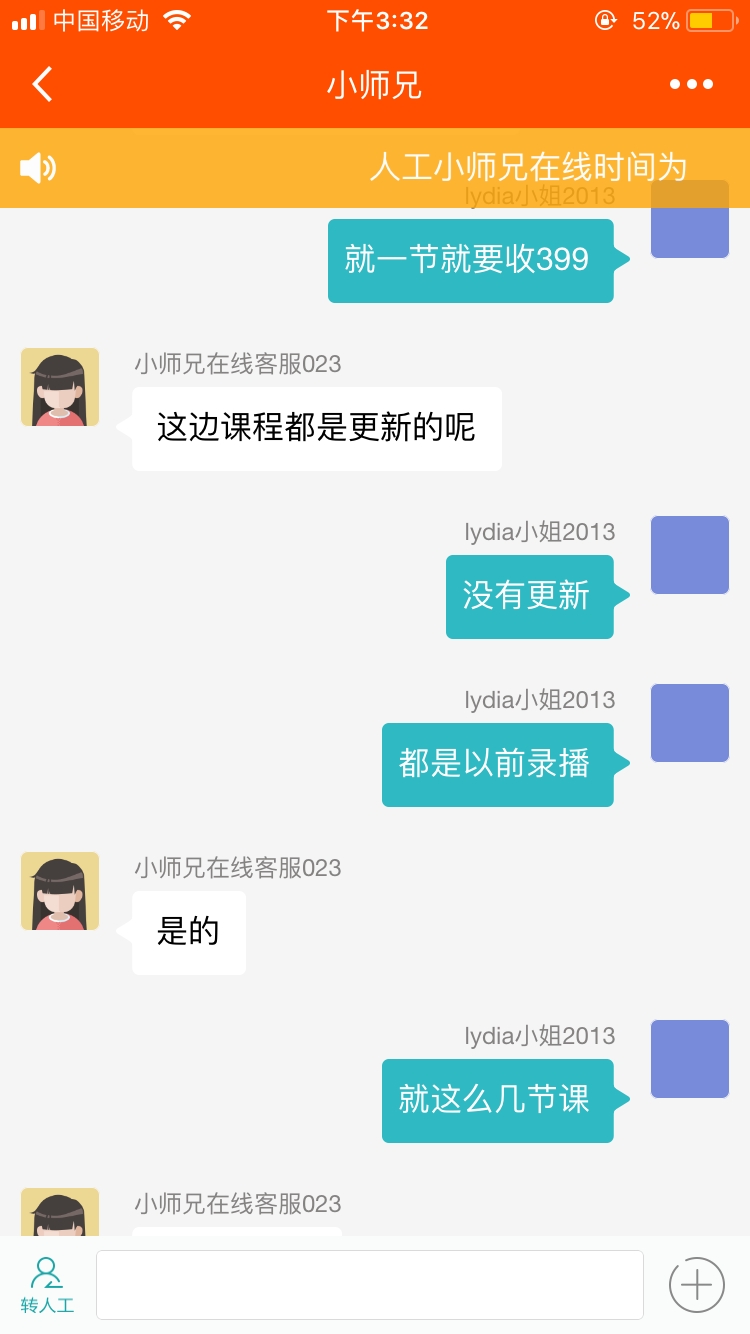The image size is (750, 1334).
Task: Open the customer service avatar beside 这边课程都是更新的呢
Action: (60, 387)
